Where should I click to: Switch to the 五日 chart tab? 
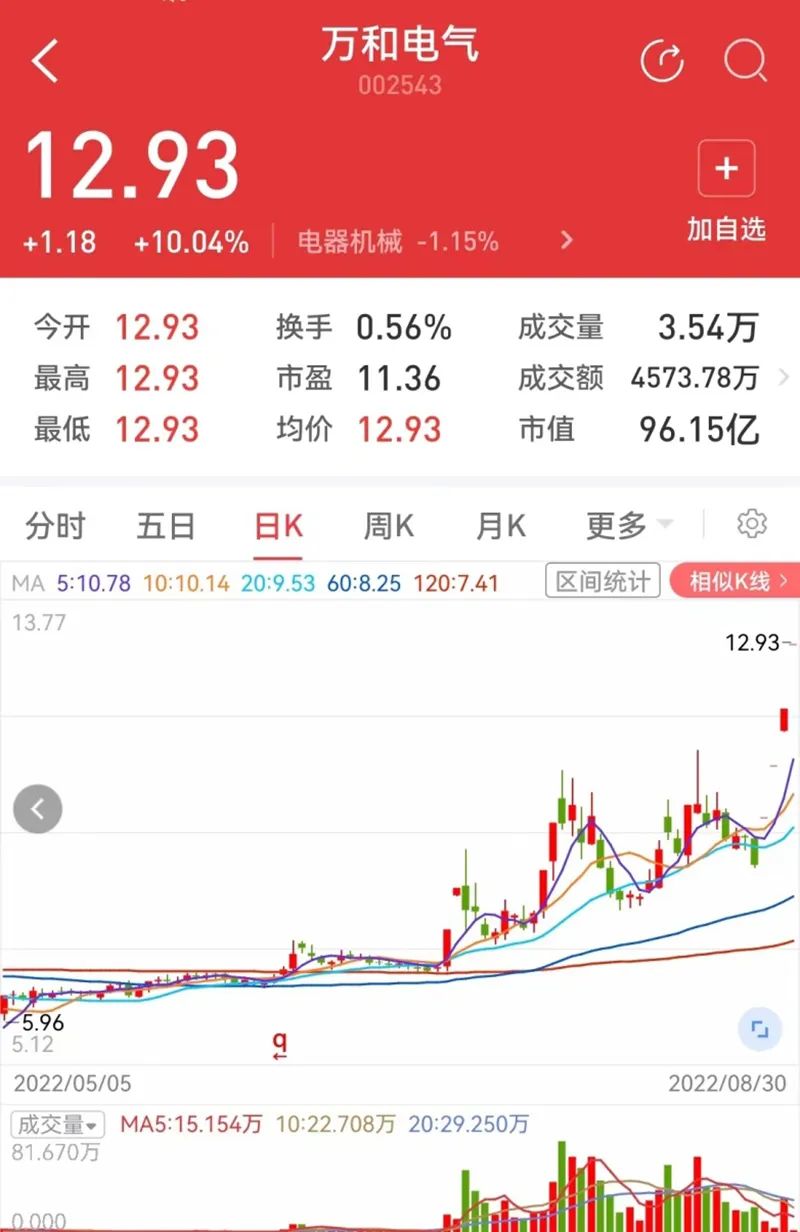point(166,525)
